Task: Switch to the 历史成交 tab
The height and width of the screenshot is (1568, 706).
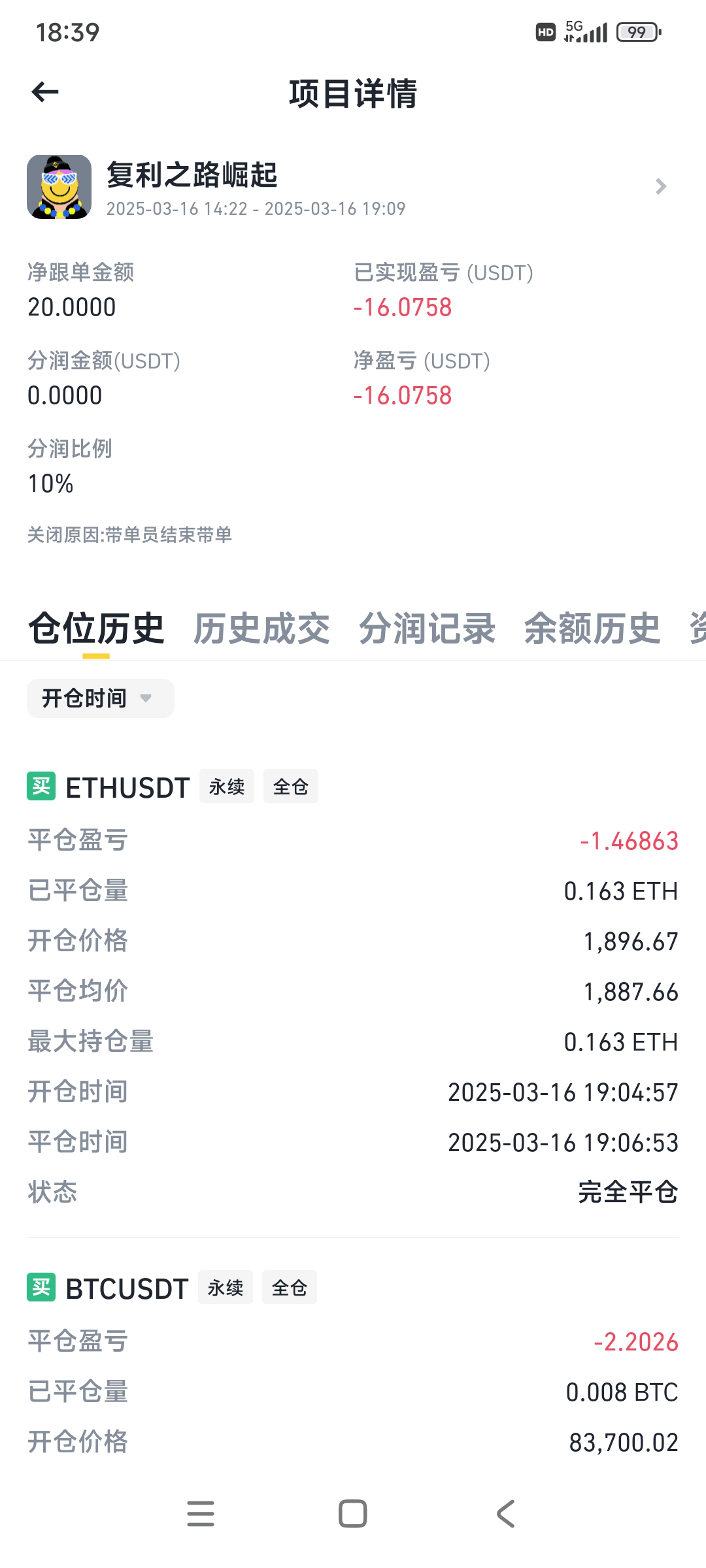Action: click(x=261, y=629)
